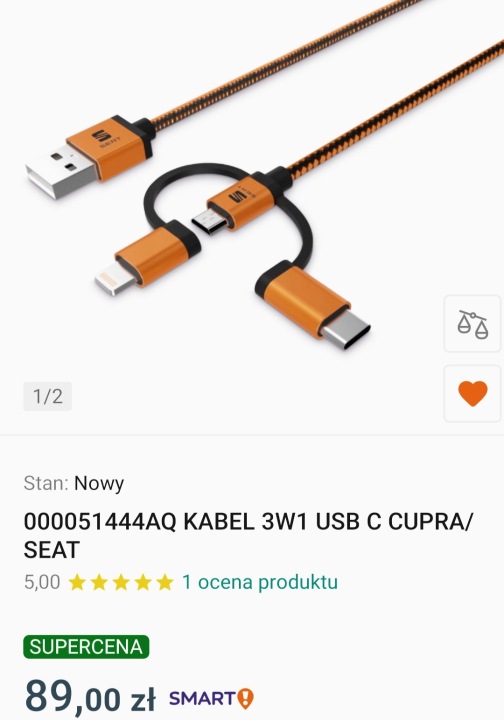Tap the Smart! badge beside the price

coord(212,698)
